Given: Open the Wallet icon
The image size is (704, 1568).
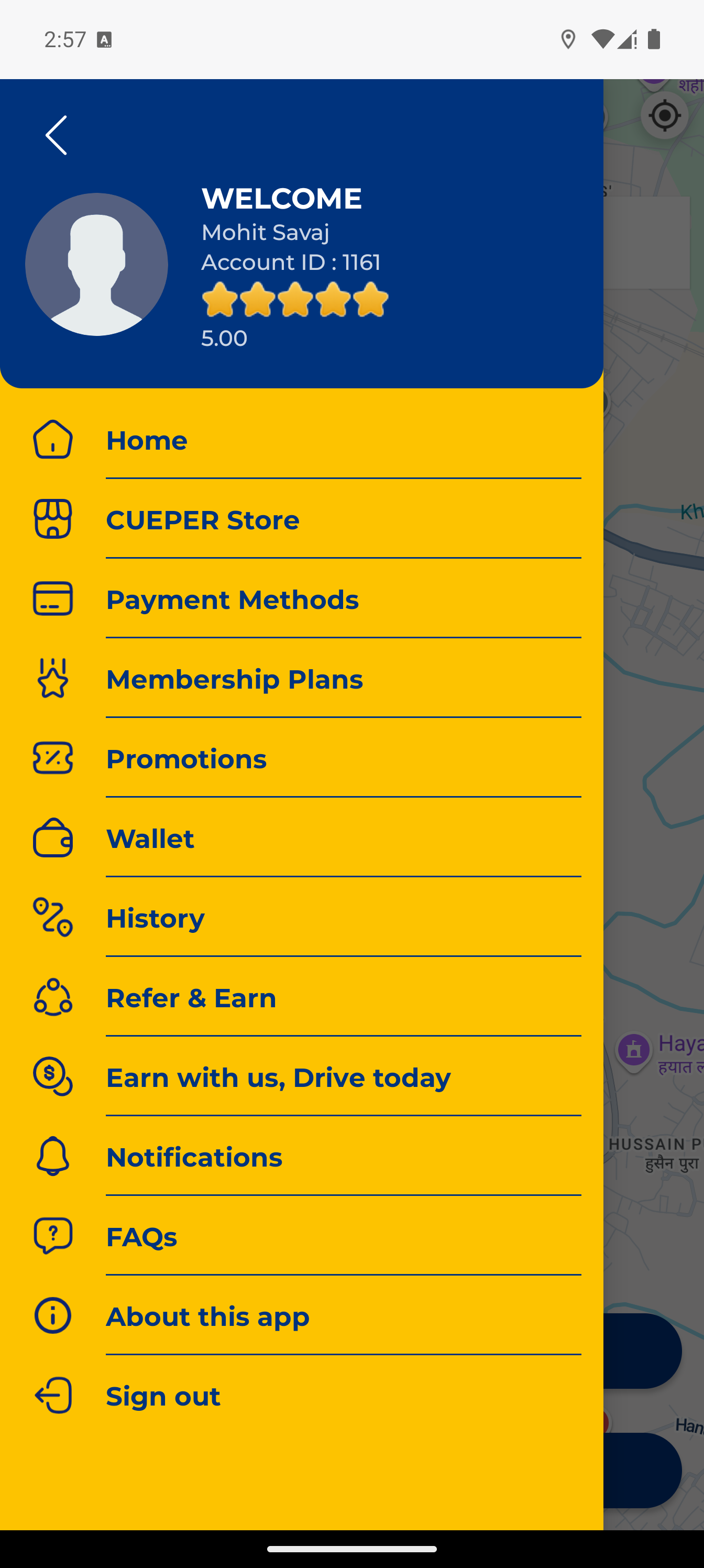Looking at the screenshot, I should point(53,838).
